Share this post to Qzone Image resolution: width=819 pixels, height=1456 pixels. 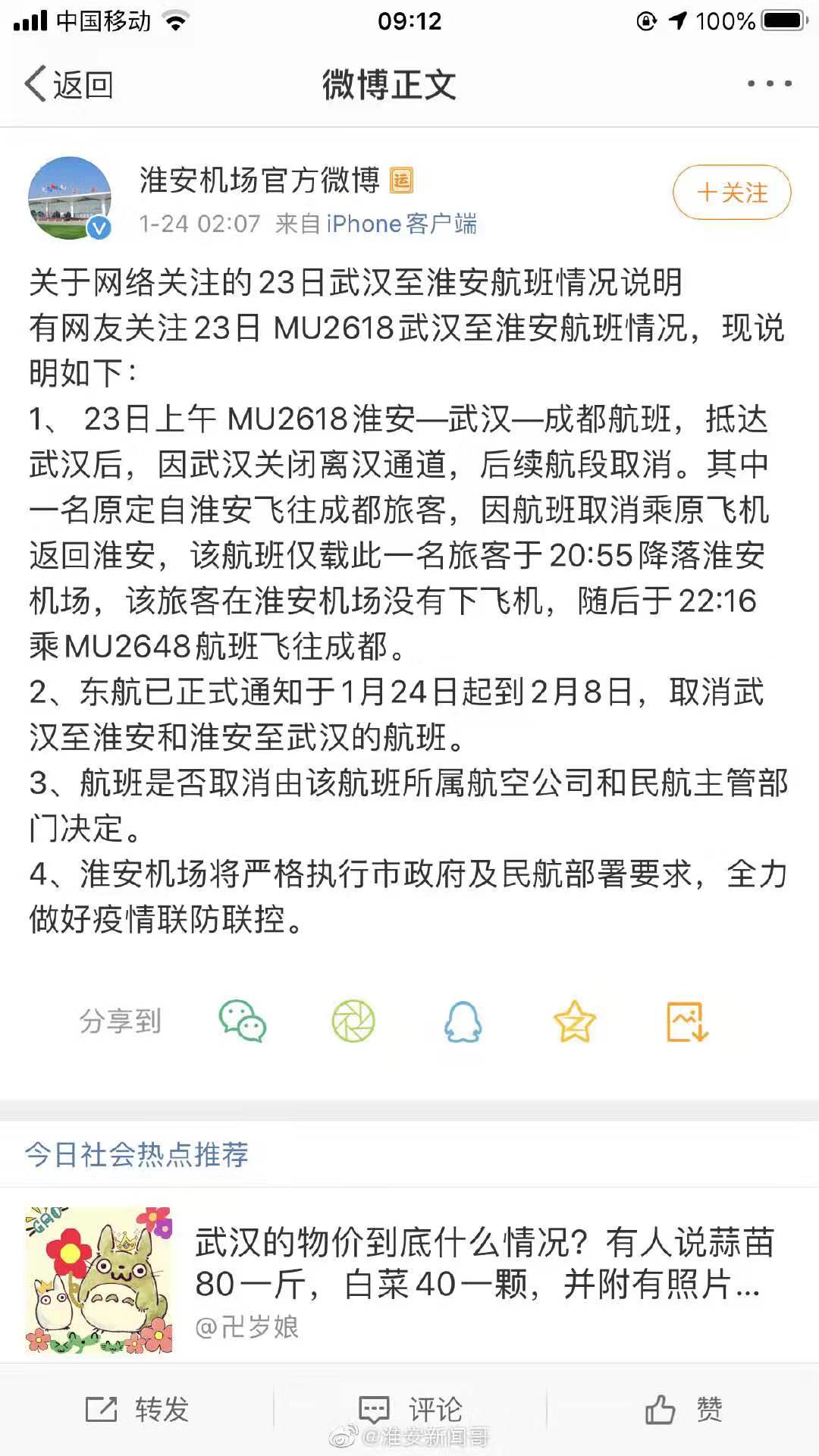click(575, 1021)
